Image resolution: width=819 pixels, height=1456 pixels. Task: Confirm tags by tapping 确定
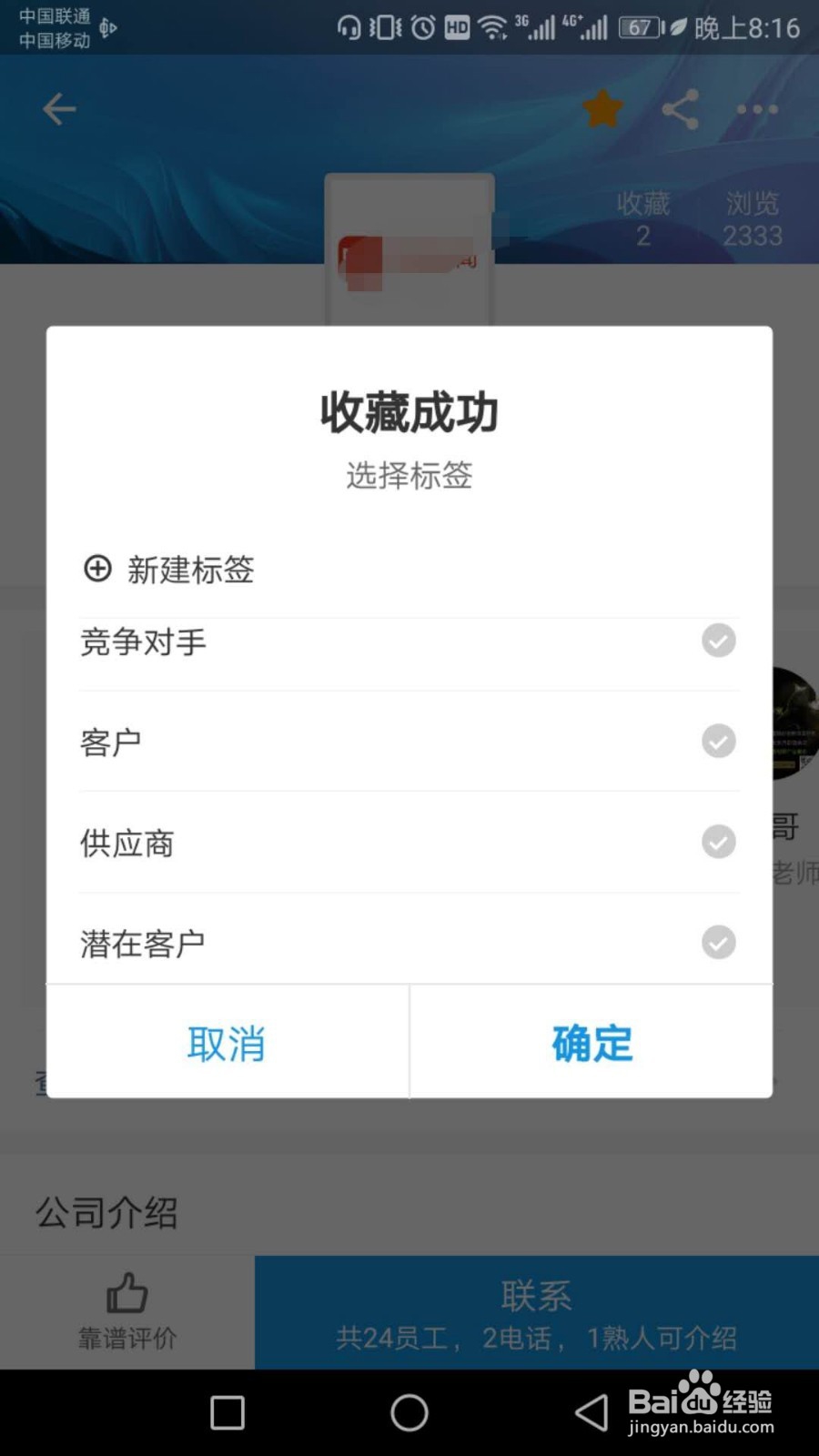point(591,1043)
